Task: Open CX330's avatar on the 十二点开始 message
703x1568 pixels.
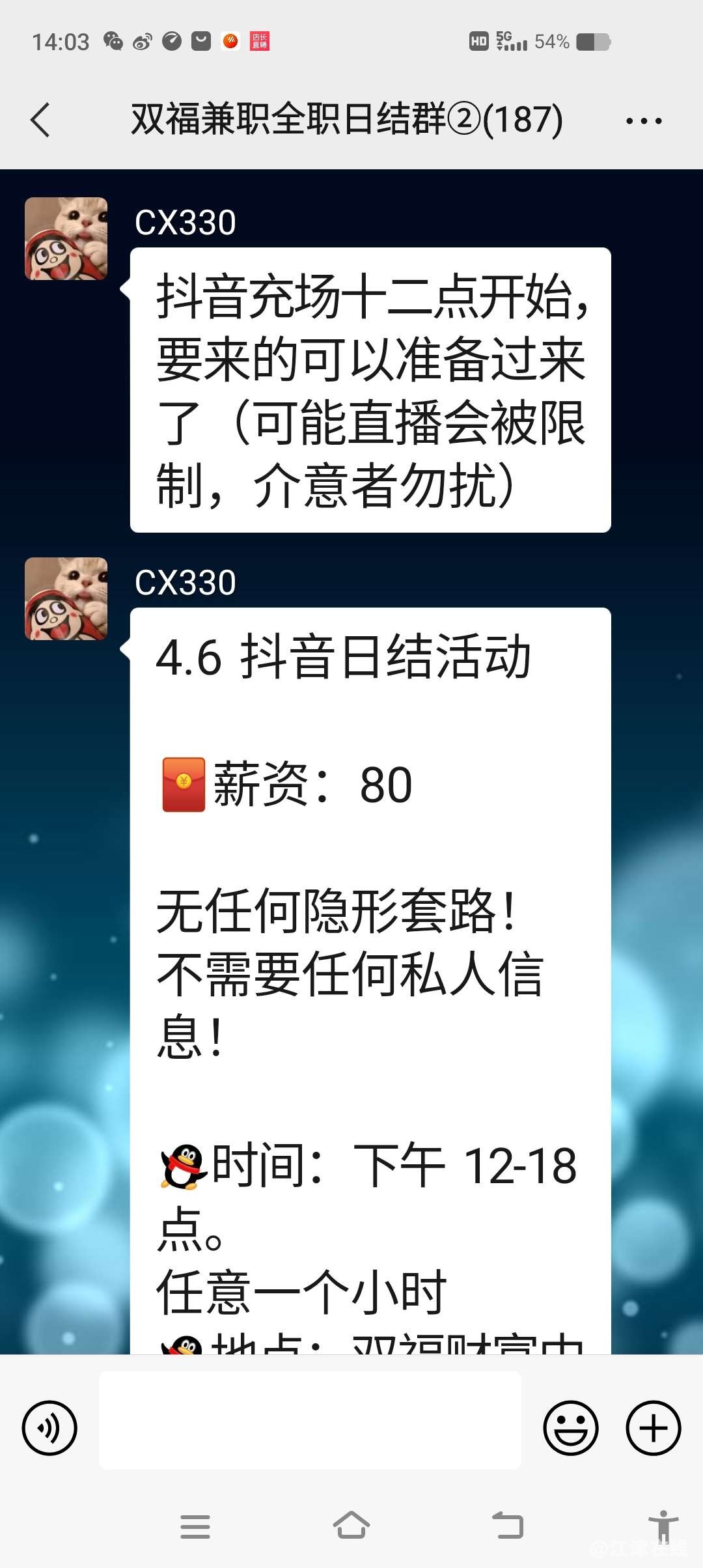Action: [66, 239]
